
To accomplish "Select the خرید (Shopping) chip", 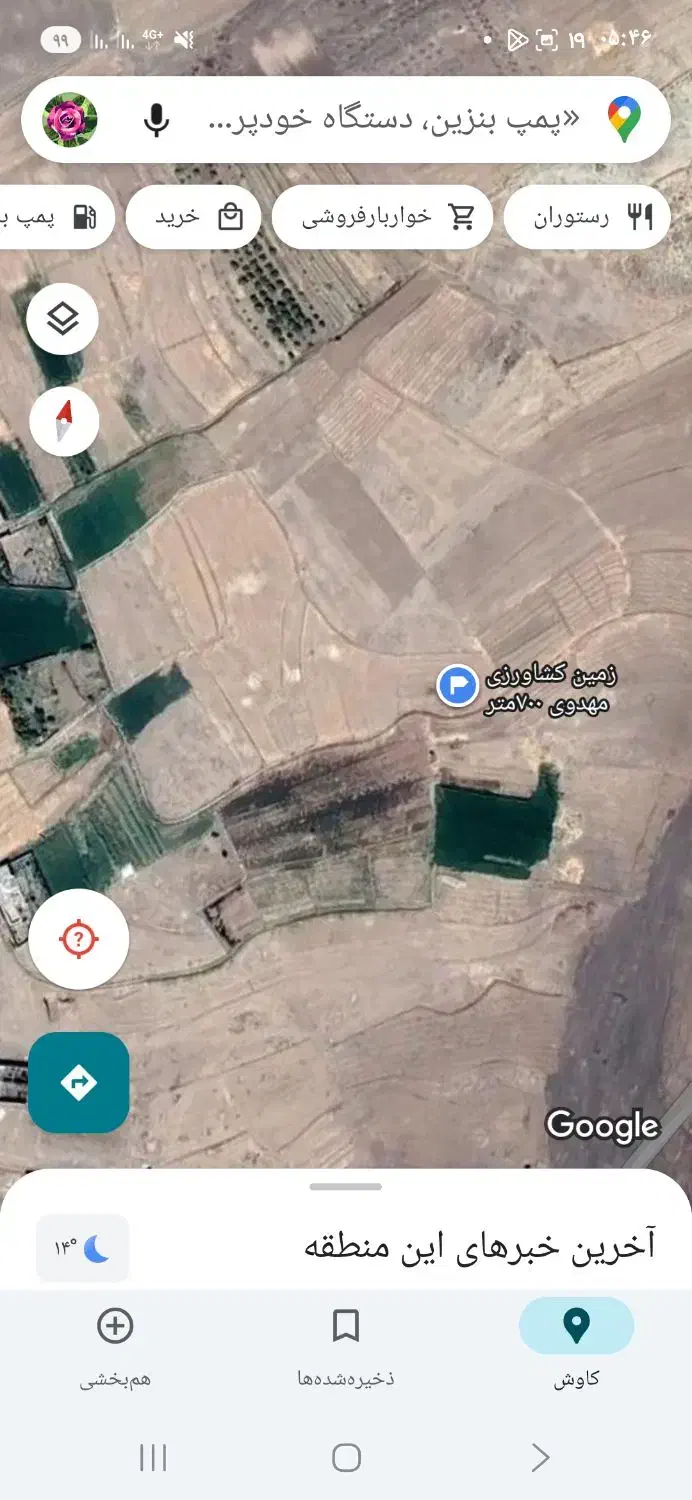I will click(194, 217).
